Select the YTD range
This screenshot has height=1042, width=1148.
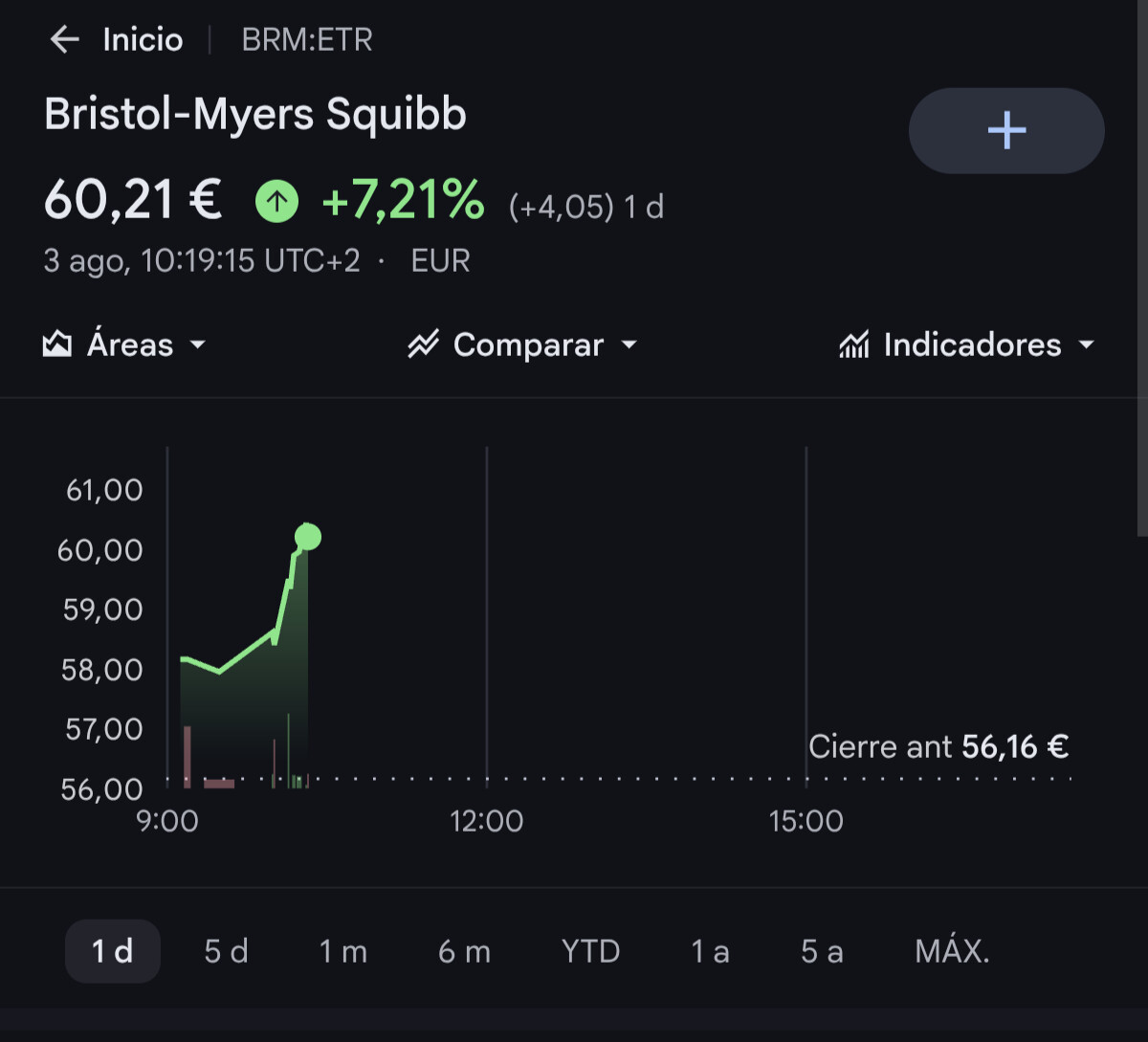590,951
